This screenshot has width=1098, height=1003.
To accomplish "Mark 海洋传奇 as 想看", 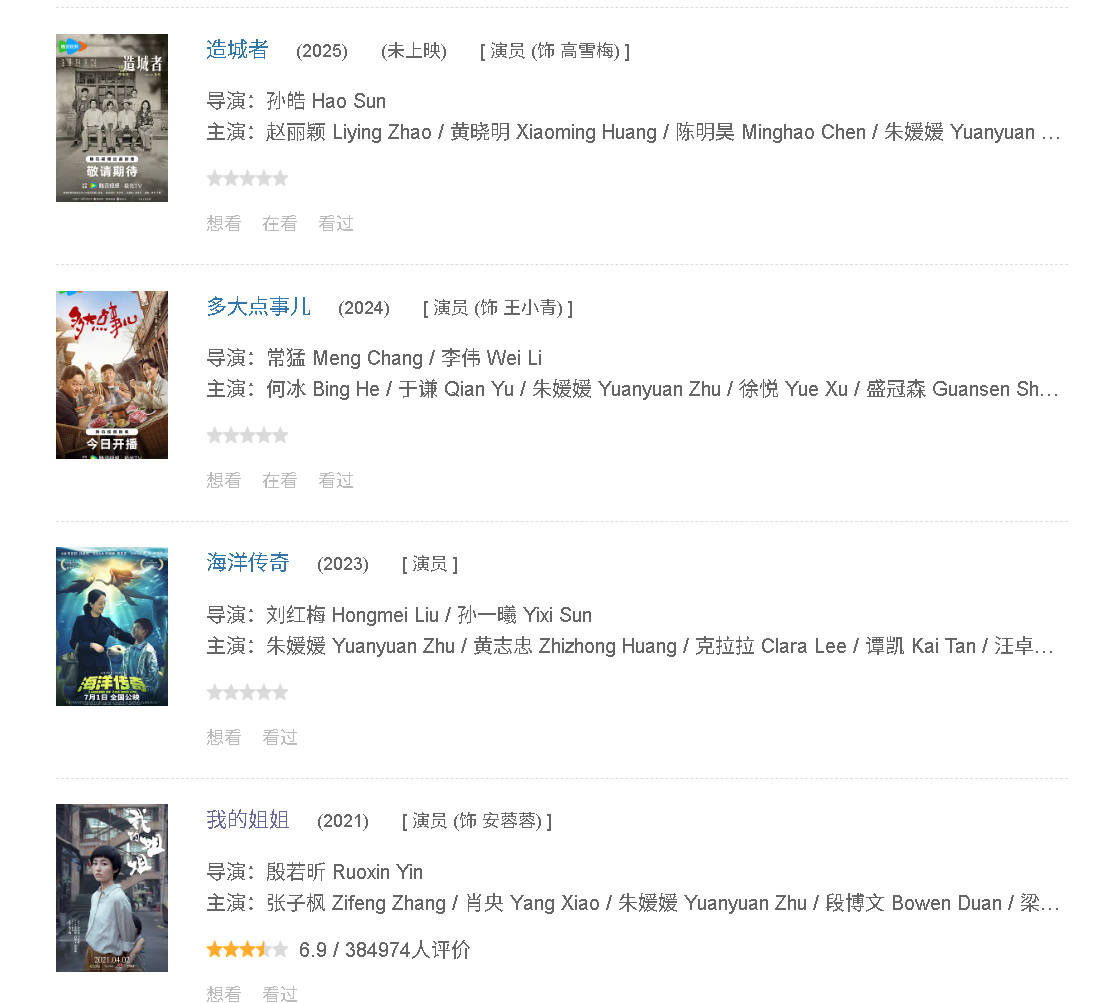I will pos(224,738).
